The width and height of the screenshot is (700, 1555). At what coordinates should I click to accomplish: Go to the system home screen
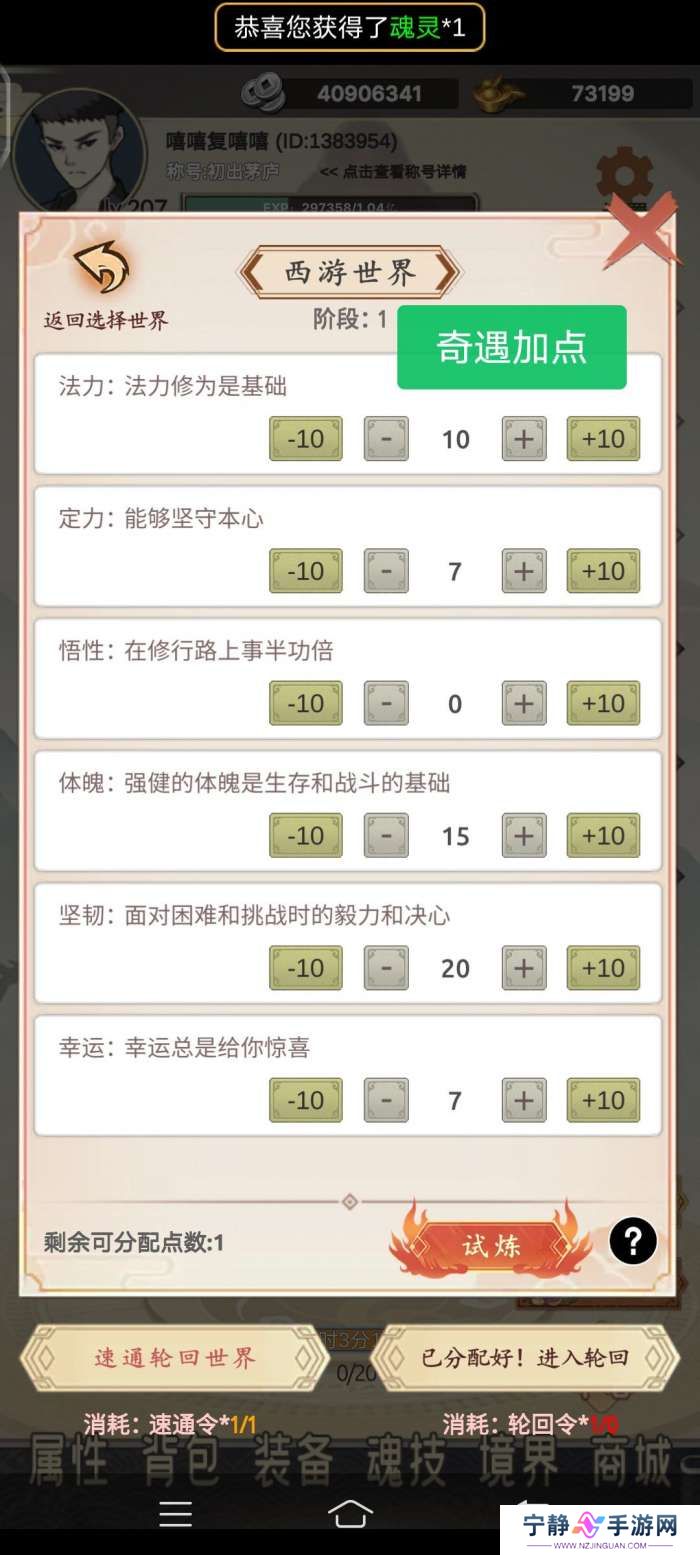[x=350, y=1515]
